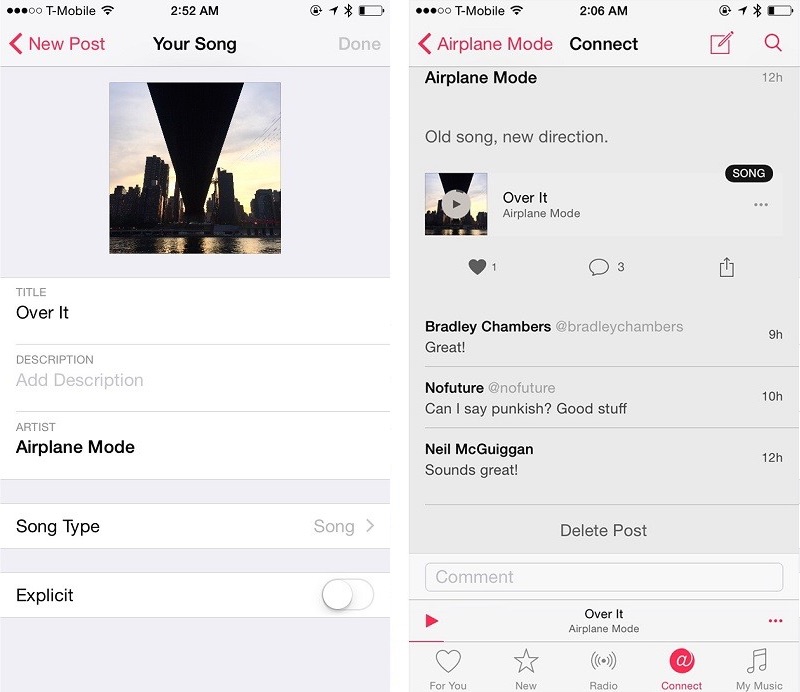Tap the Delete Post button
This screenshot has width=800, height=692.
pyautogui.click(x=603, y=530)
